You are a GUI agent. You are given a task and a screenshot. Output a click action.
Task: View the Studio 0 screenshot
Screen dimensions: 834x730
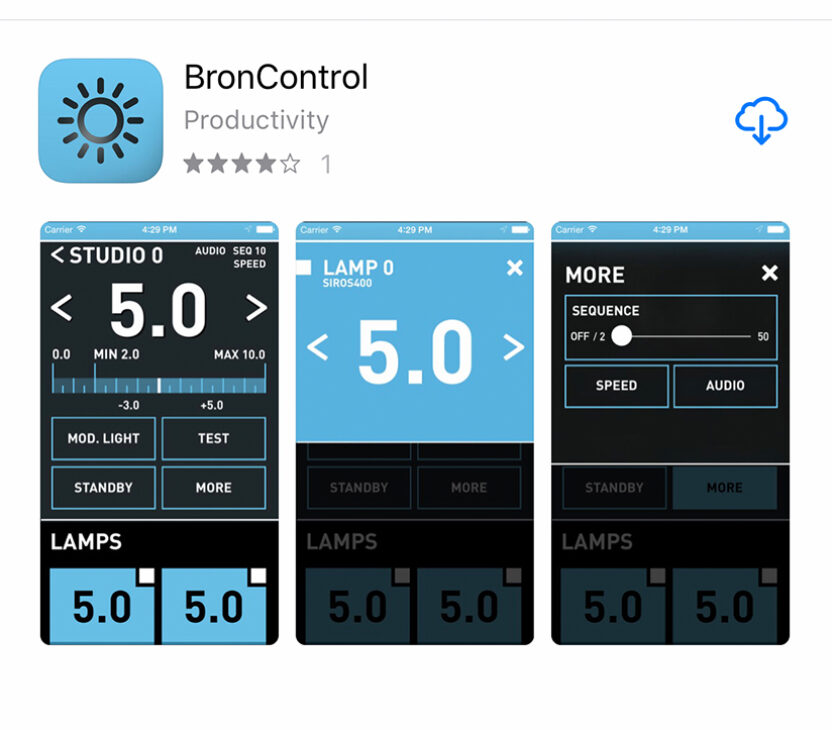(159, 432)
